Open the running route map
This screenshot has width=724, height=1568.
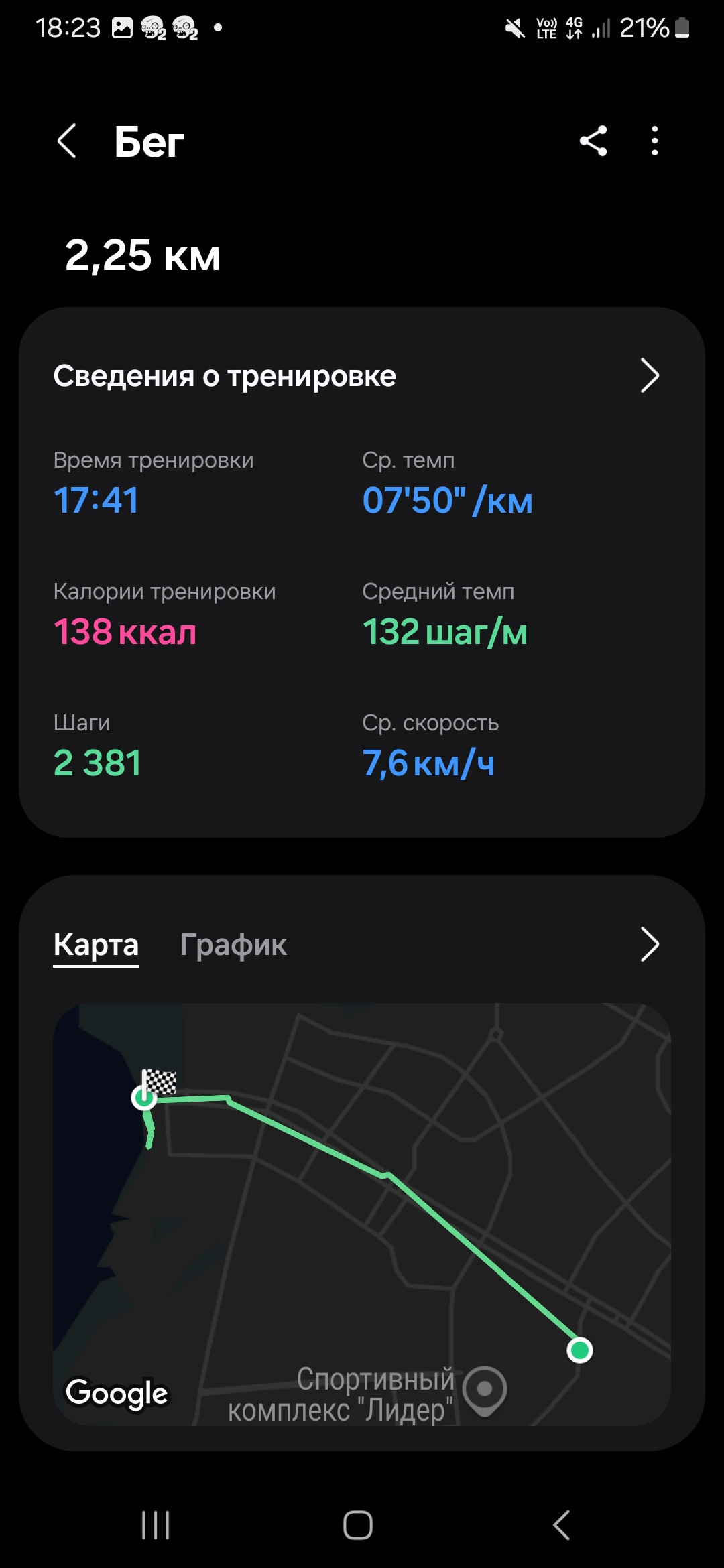point(362,1214)
